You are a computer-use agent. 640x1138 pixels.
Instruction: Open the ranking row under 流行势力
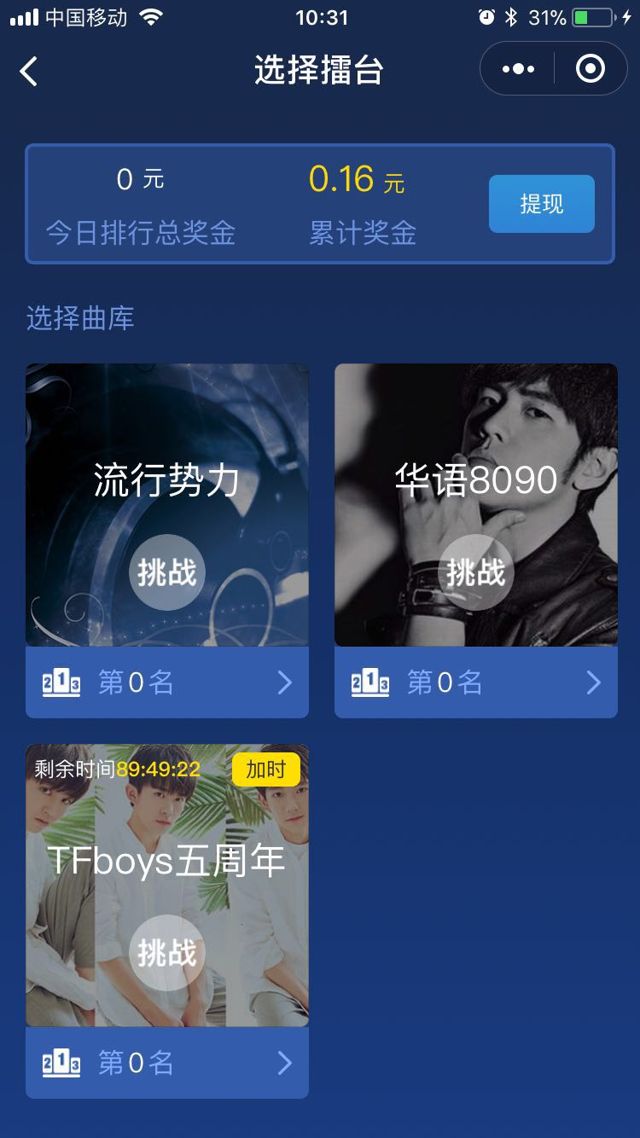pyautogui.click(x=167, y=682)
